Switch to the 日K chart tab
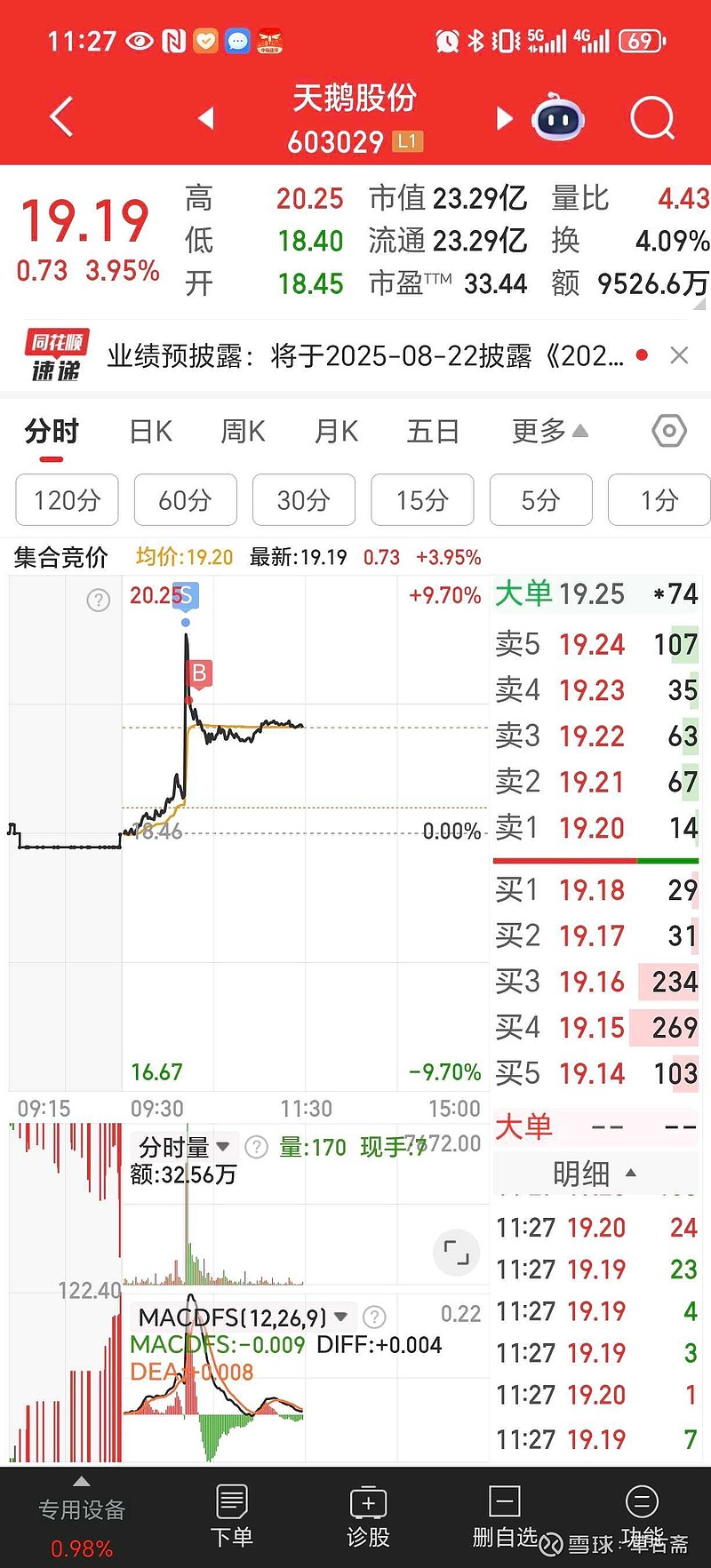Image resolution: width=711 pixels, height=1568 pixels. tap(150, 432)
